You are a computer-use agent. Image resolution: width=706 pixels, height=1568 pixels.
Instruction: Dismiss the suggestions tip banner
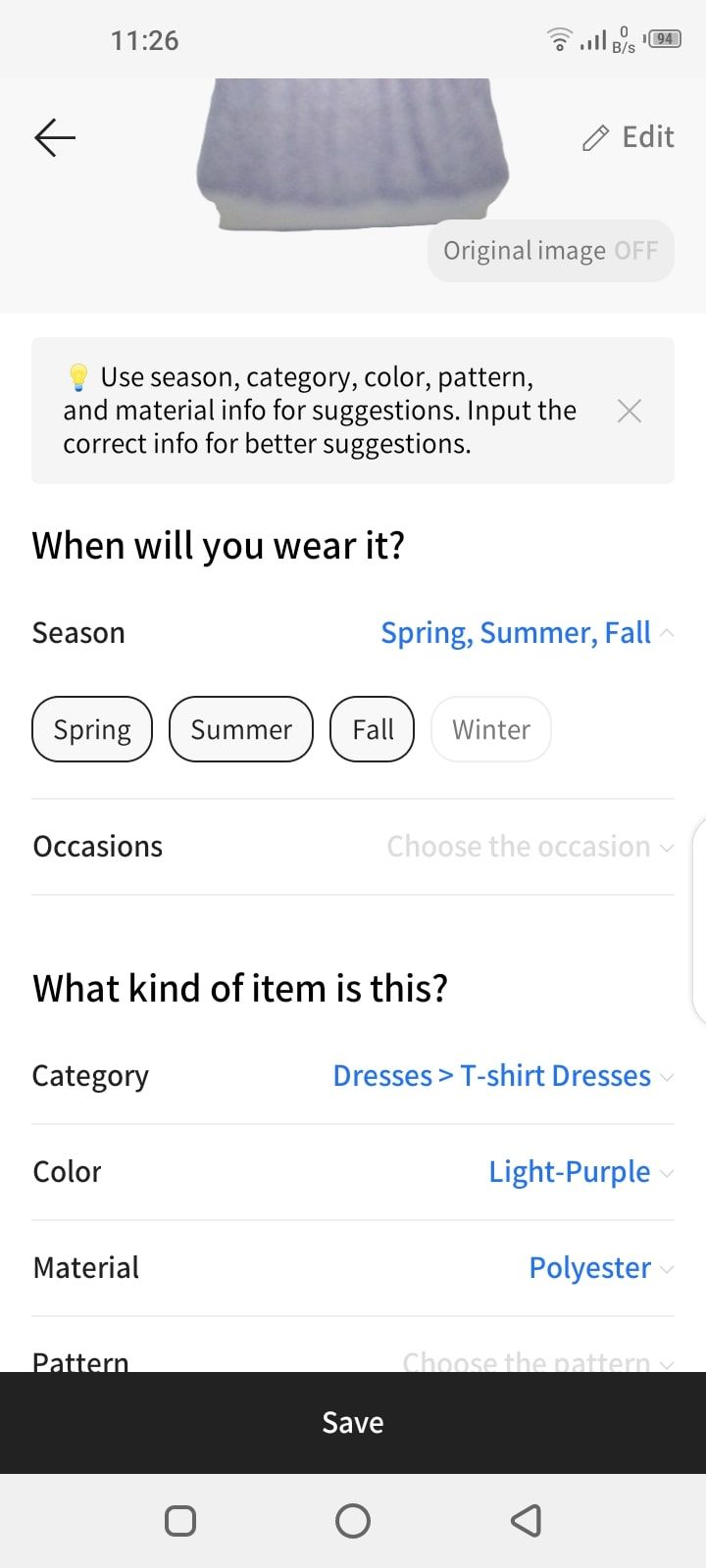[630, 411]
